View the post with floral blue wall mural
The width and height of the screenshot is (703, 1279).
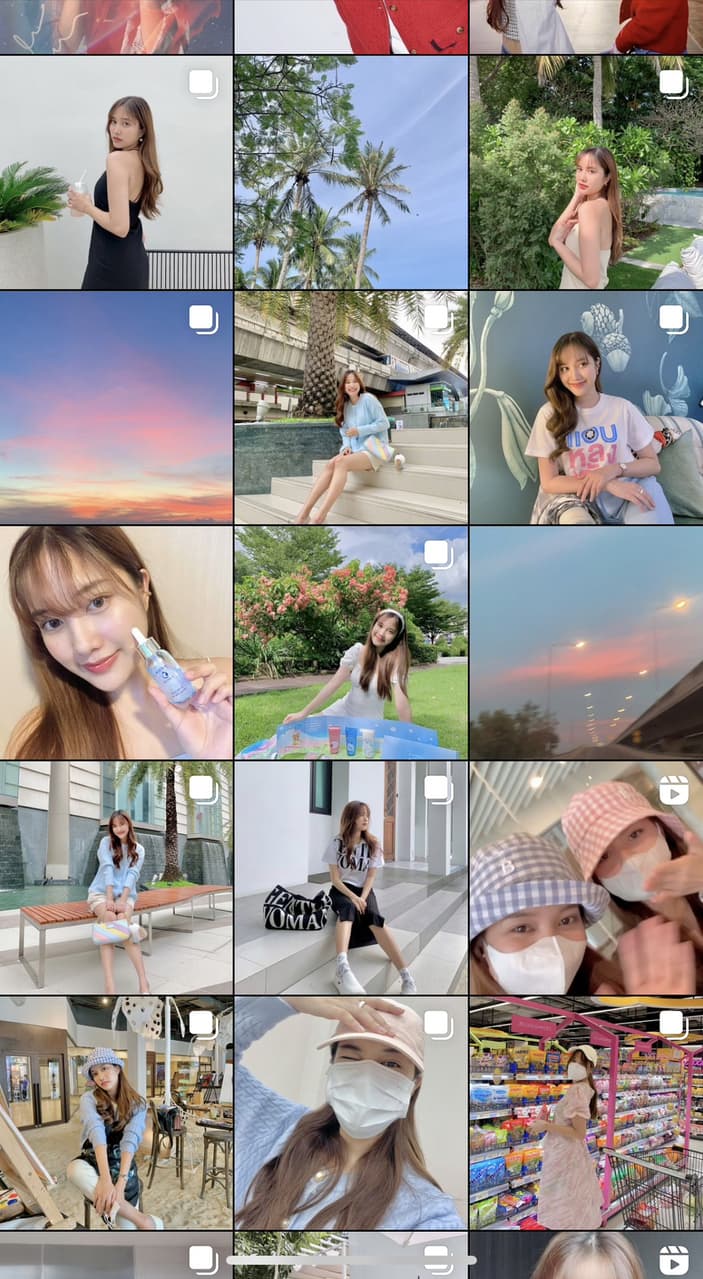click(586, 408)
